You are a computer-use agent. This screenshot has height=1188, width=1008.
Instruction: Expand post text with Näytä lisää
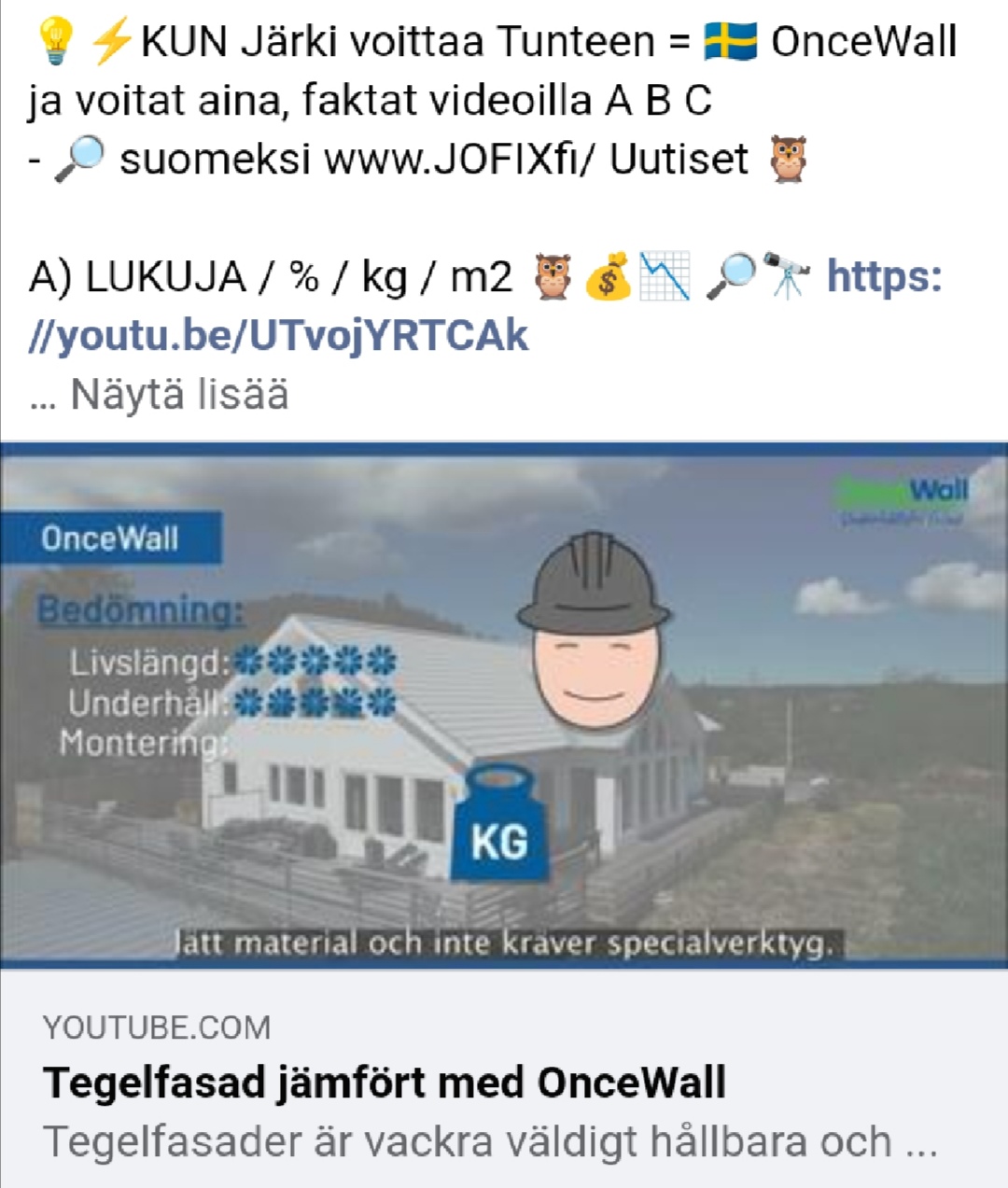(x=179, y=394)
